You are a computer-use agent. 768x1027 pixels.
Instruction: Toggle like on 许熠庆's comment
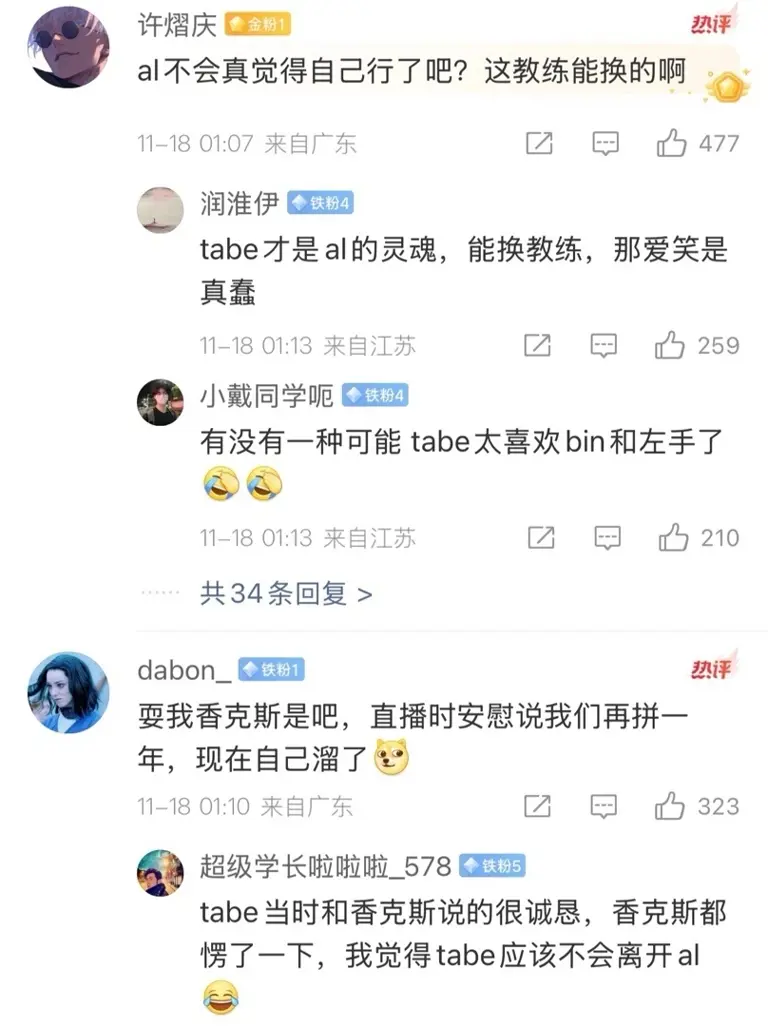pyautogui.click(x=671, y=143)
